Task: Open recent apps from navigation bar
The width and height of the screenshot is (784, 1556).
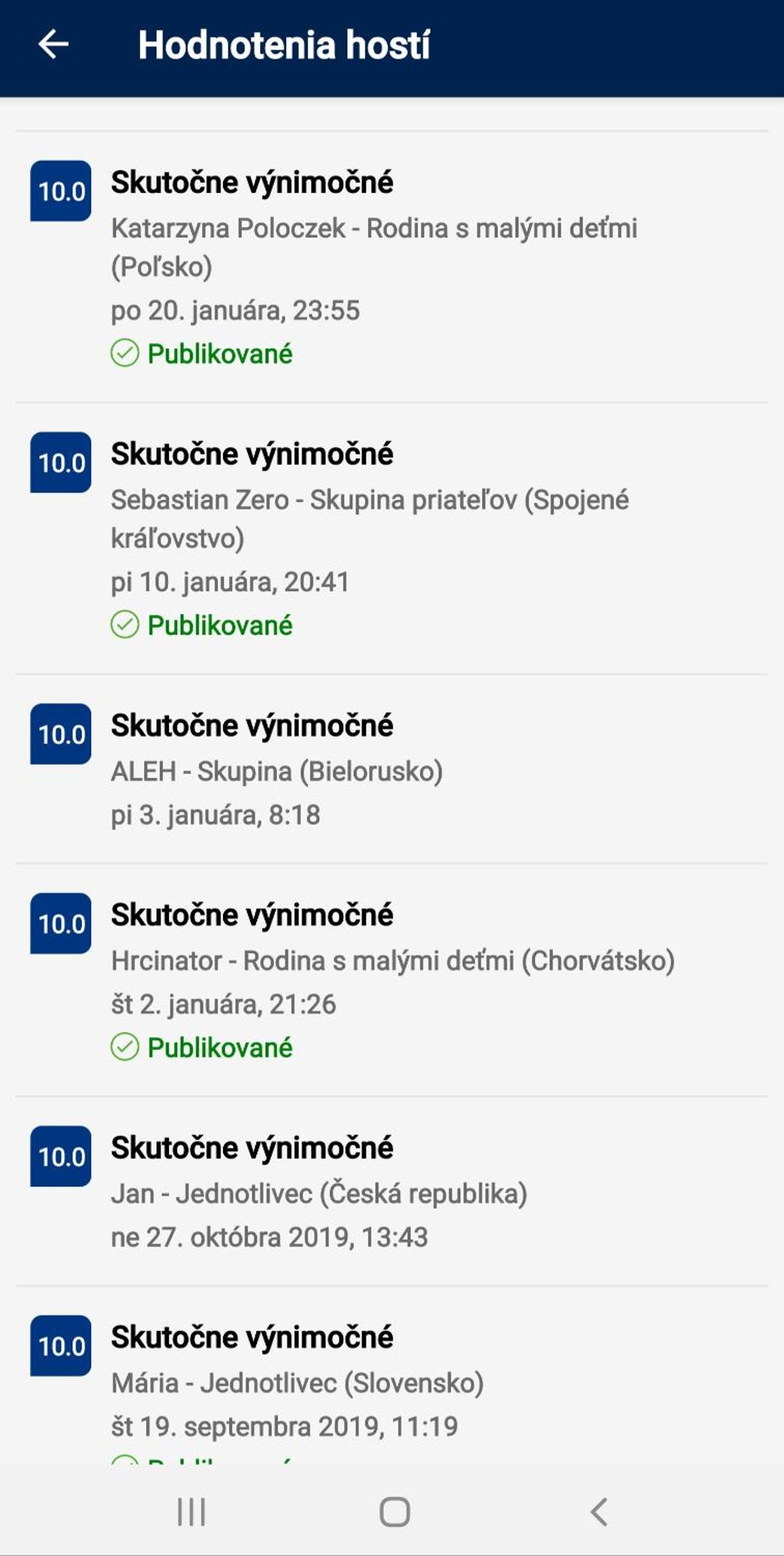Action: [192, 1512]
